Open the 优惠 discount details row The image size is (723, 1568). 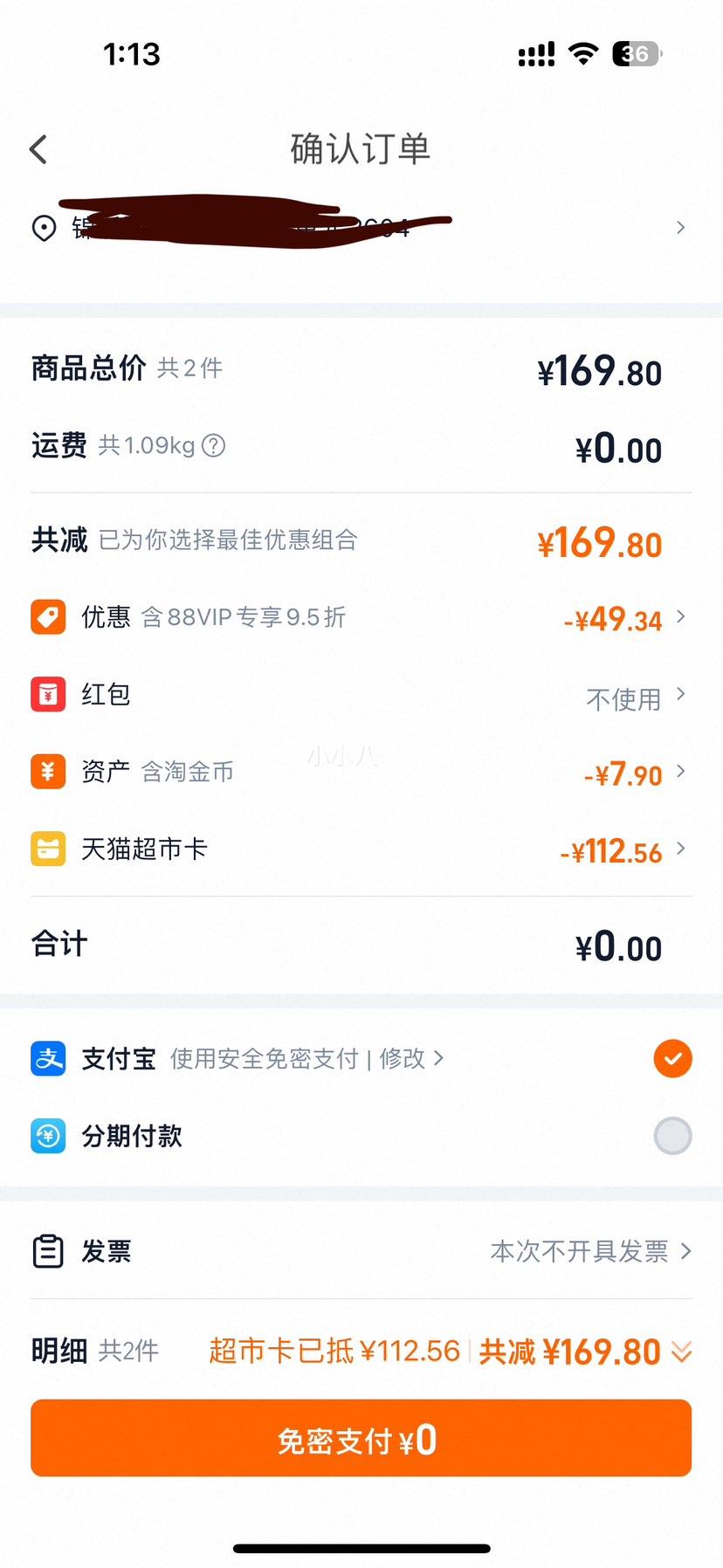pyautogui.click(x=361, y=617)
